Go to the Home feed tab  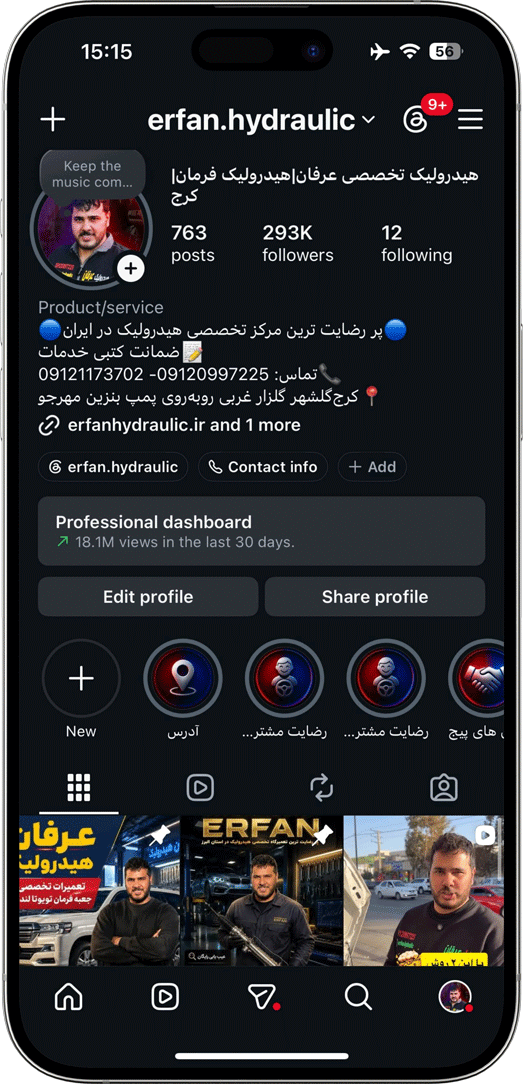pyautogui.click(x=68, y=996)
